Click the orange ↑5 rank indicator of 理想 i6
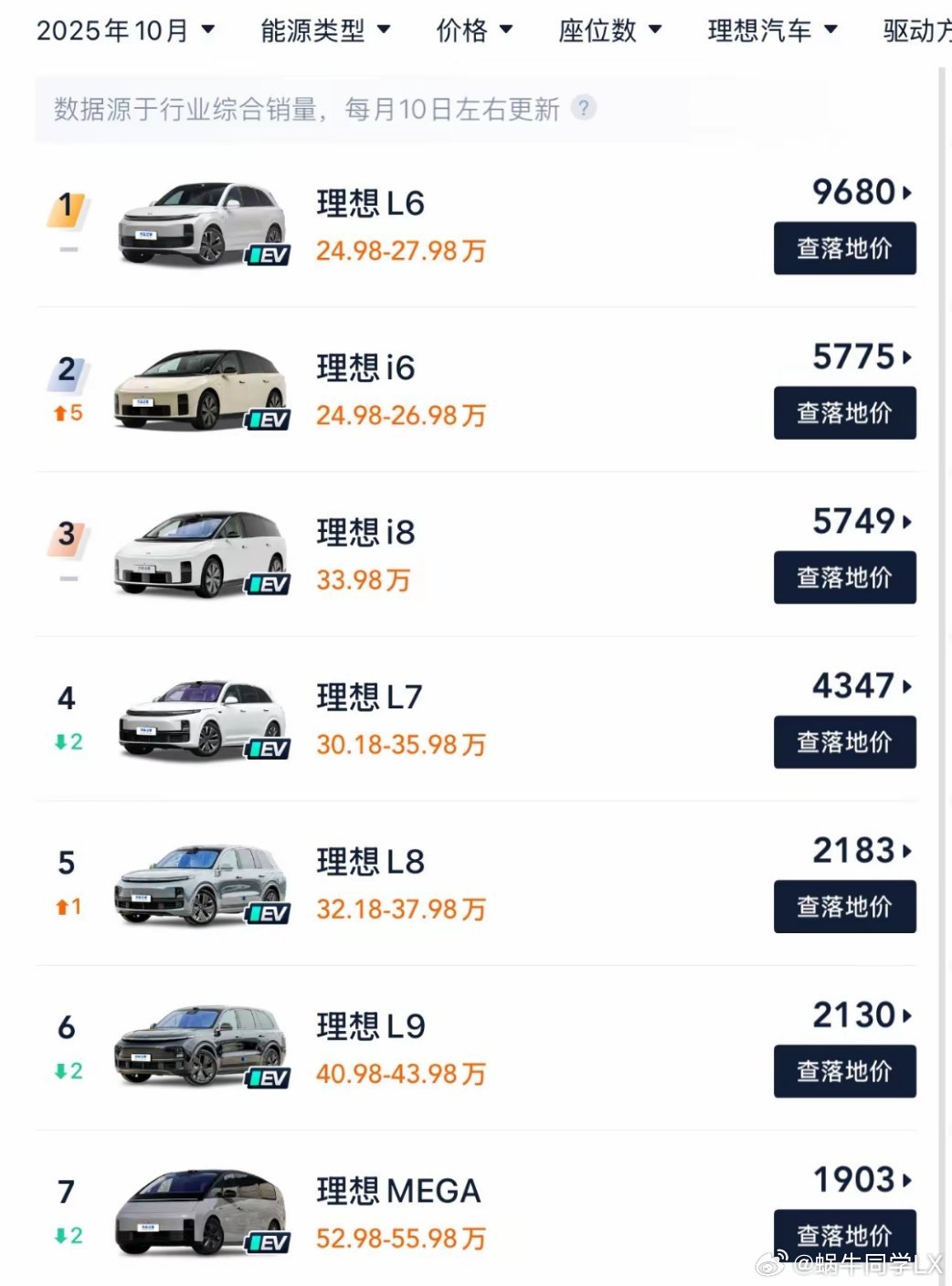The image size is (952, 1286). pos(68,411)
